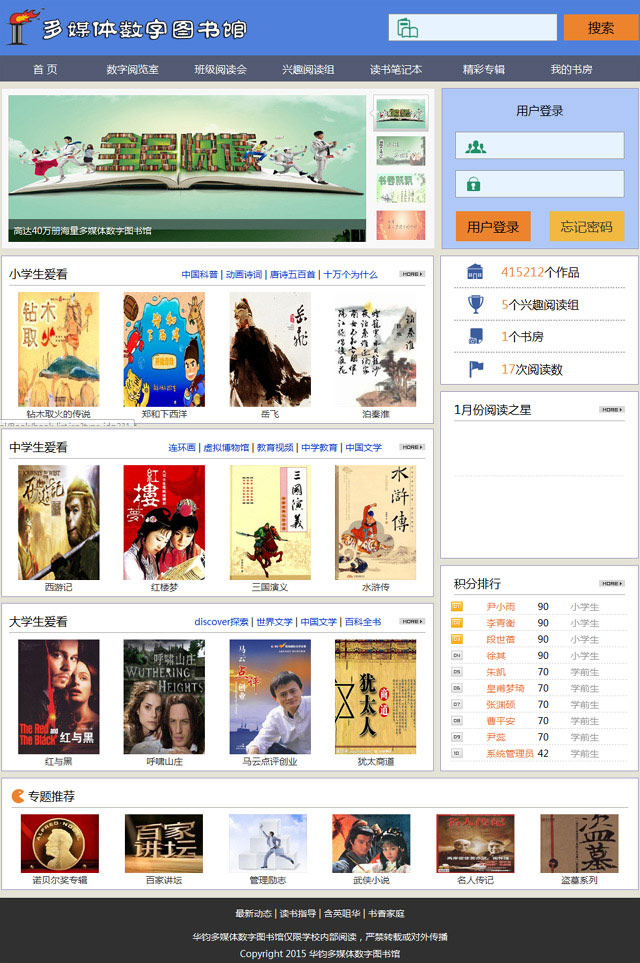Image resolution: width=640 pixels, height=963 pixels.
Task: Open the 中国科普 category link
Action: point(199,274)
